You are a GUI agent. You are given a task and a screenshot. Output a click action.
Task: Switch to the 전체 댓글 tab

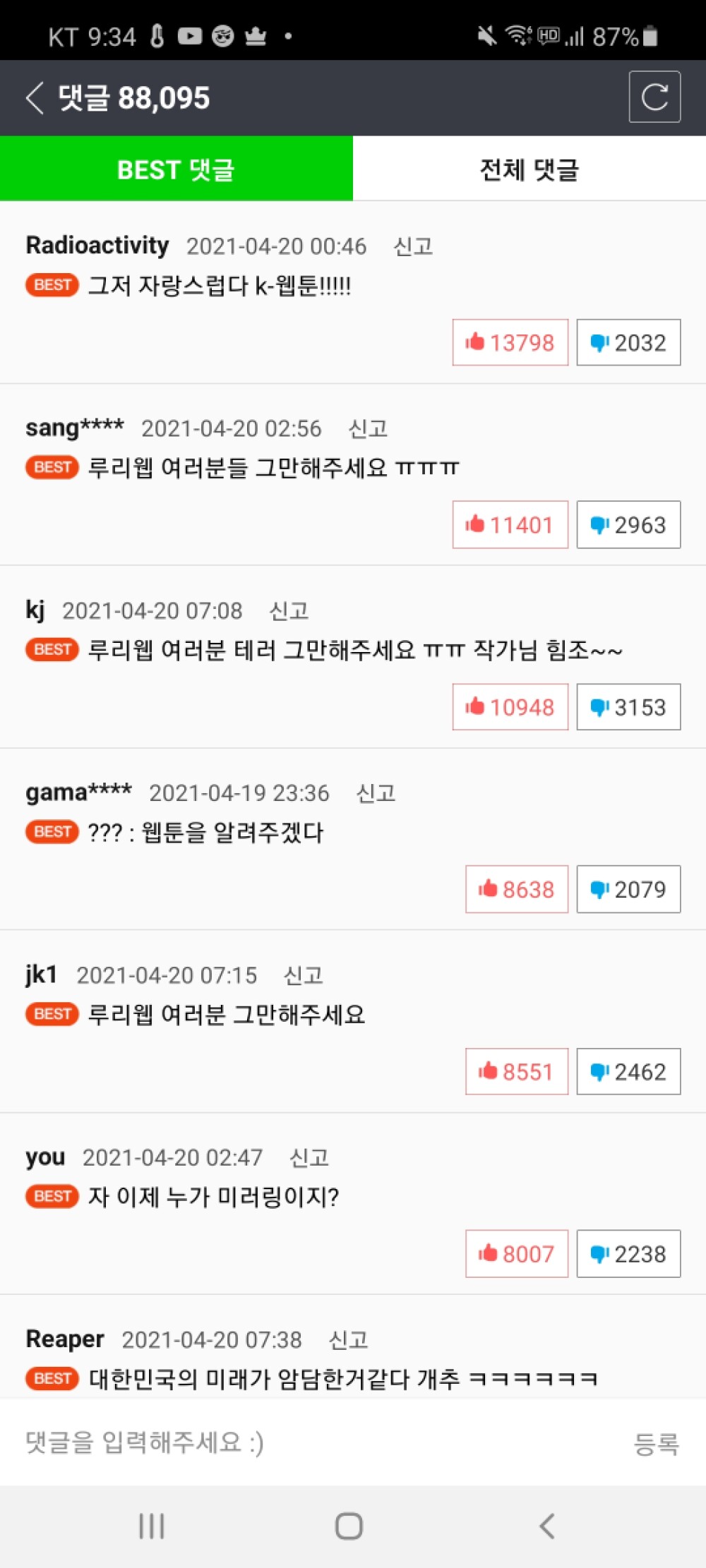tap(529, 169)
